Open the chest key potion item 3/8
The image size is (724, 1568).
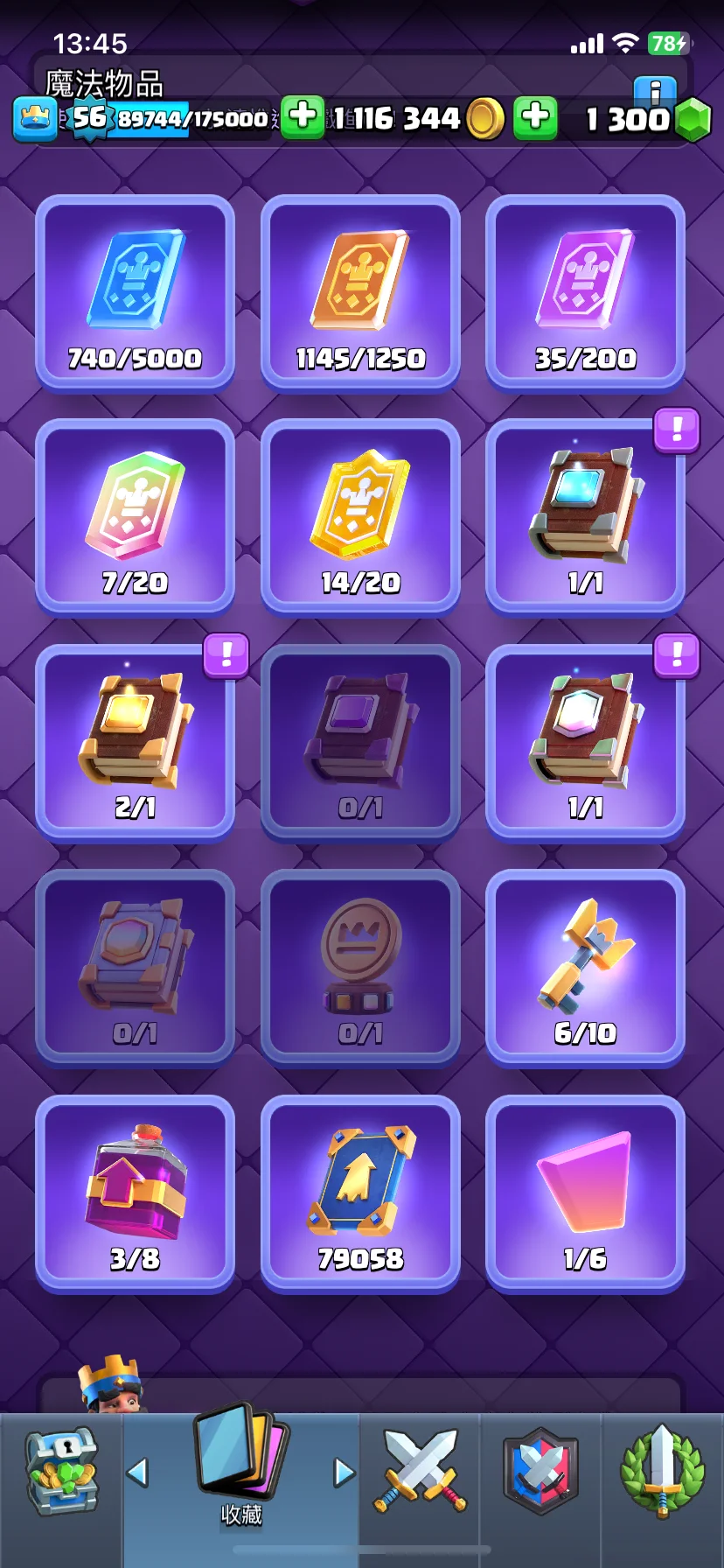(135, 1193)
